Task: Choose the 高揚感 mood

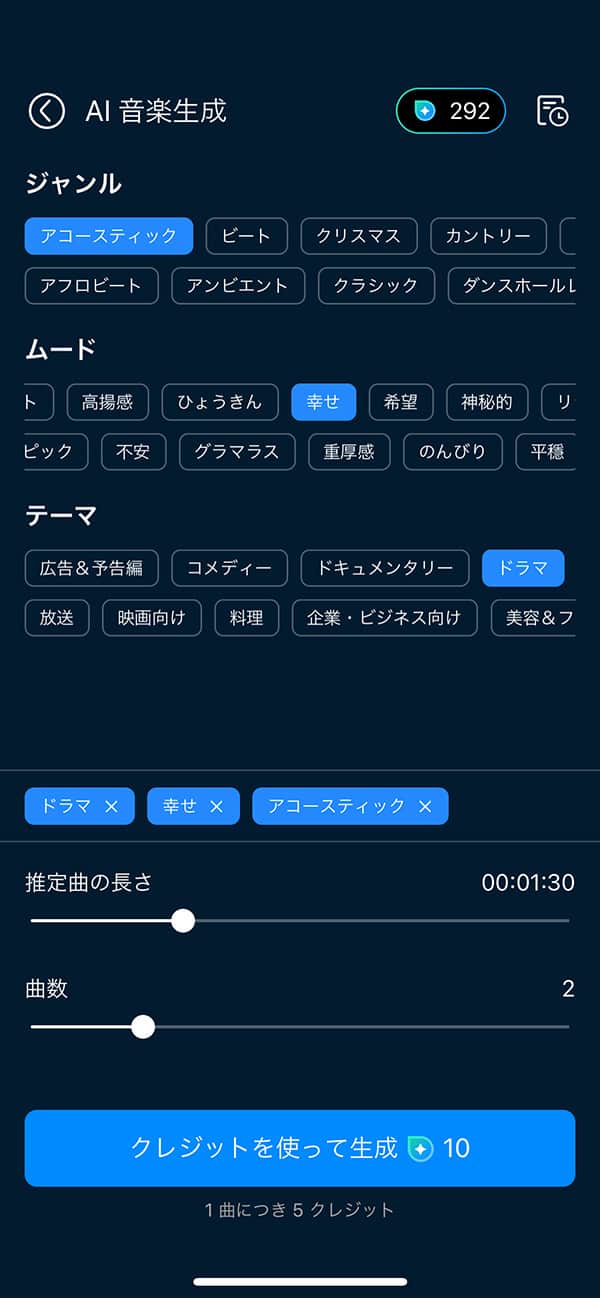Action: (x=107, y=402)
